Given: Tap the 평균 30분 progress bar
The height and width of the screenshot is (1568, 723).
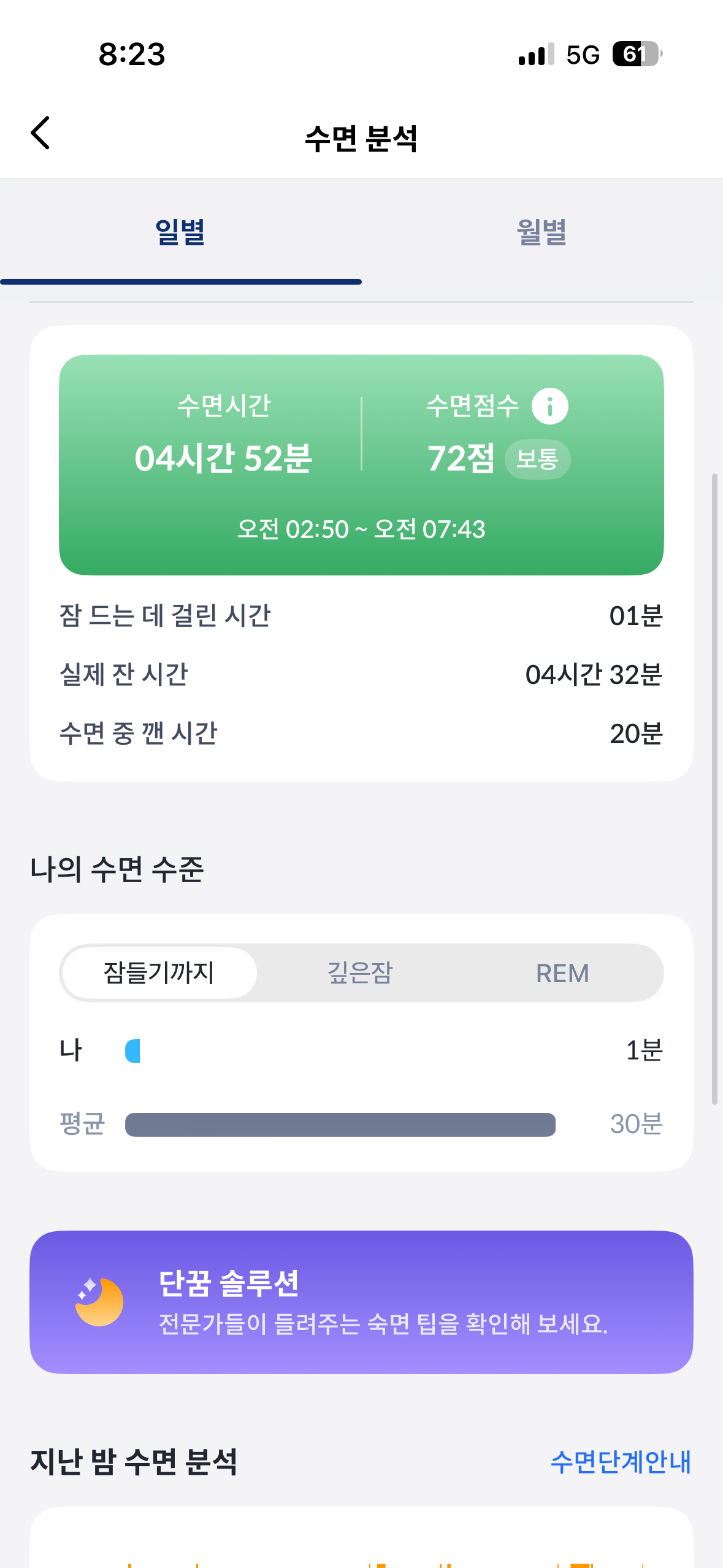Looking at the screenshot, I should coord(340,1124).
